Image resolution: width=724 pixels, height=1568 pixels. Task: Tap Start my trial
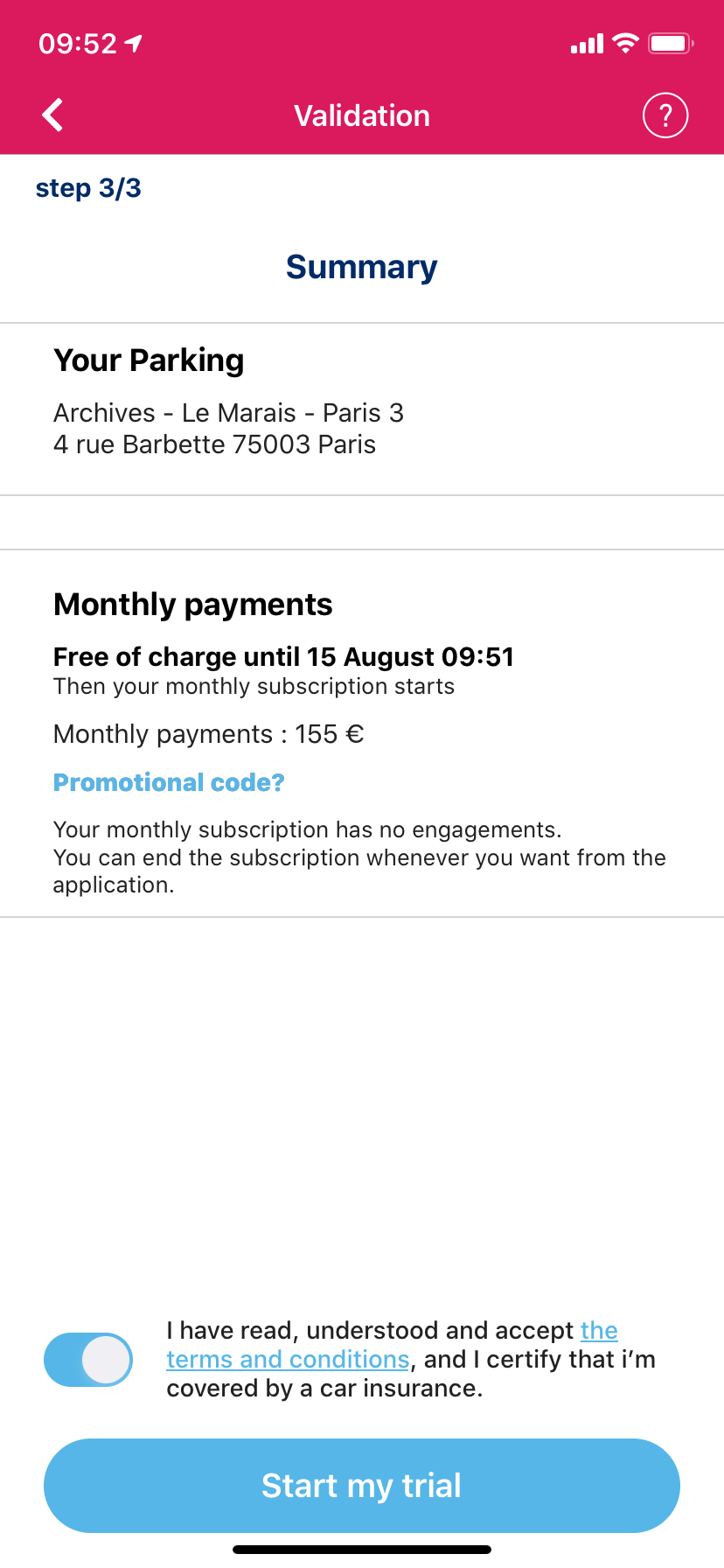362,1486
